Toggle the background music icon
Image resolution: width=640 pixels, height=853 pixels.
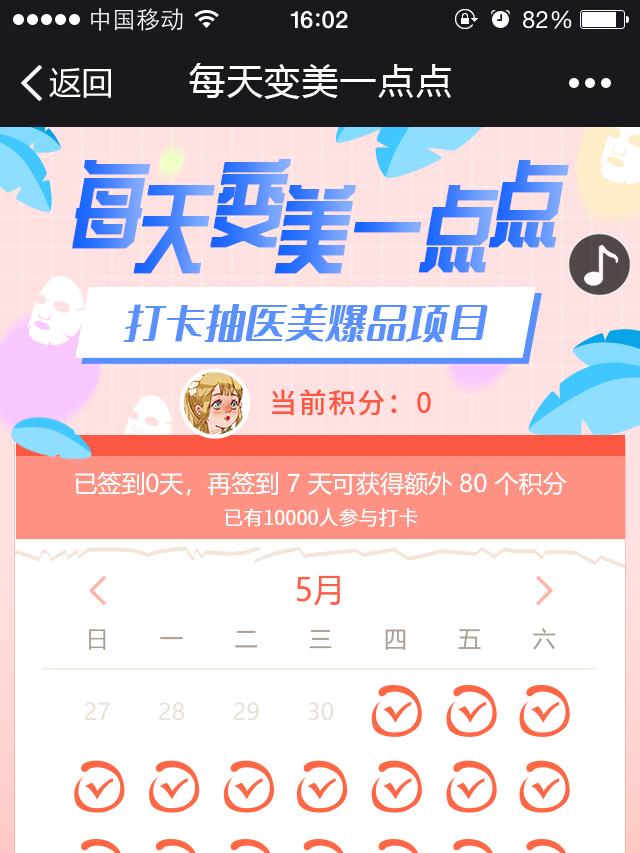(599, 265)
